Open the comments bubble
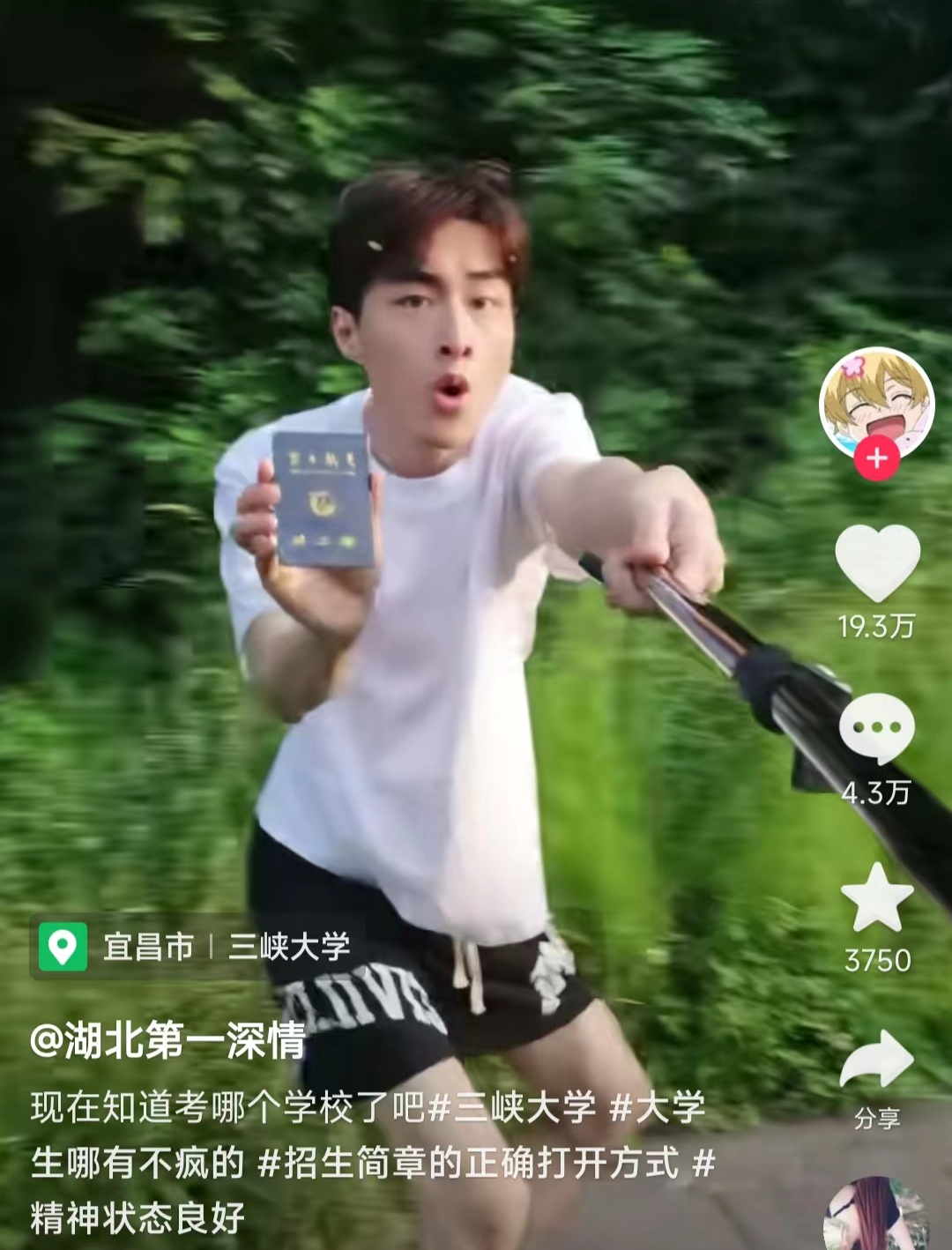 (876, 729)
